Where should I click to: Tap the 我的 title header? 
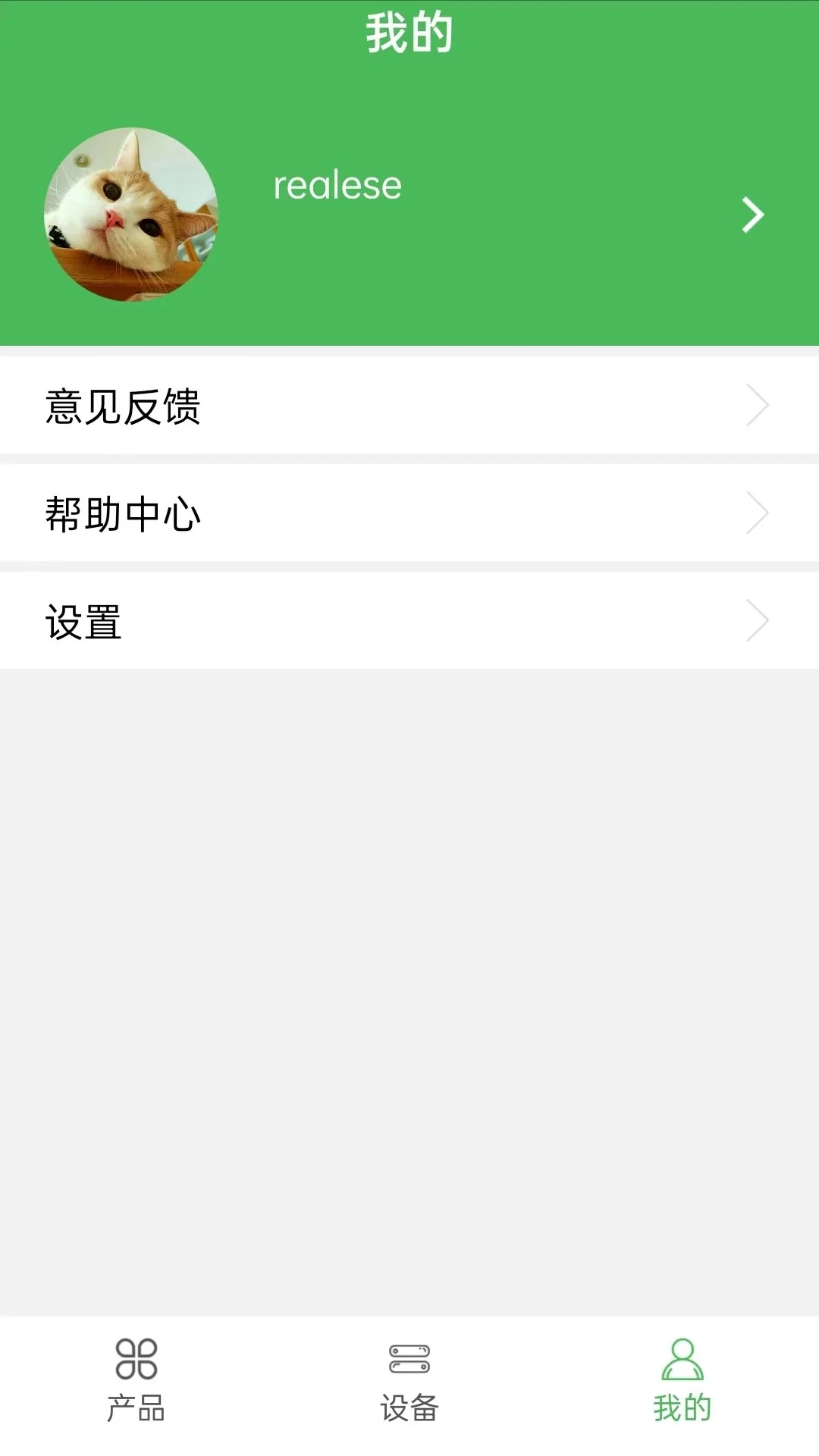click(409, 32)
